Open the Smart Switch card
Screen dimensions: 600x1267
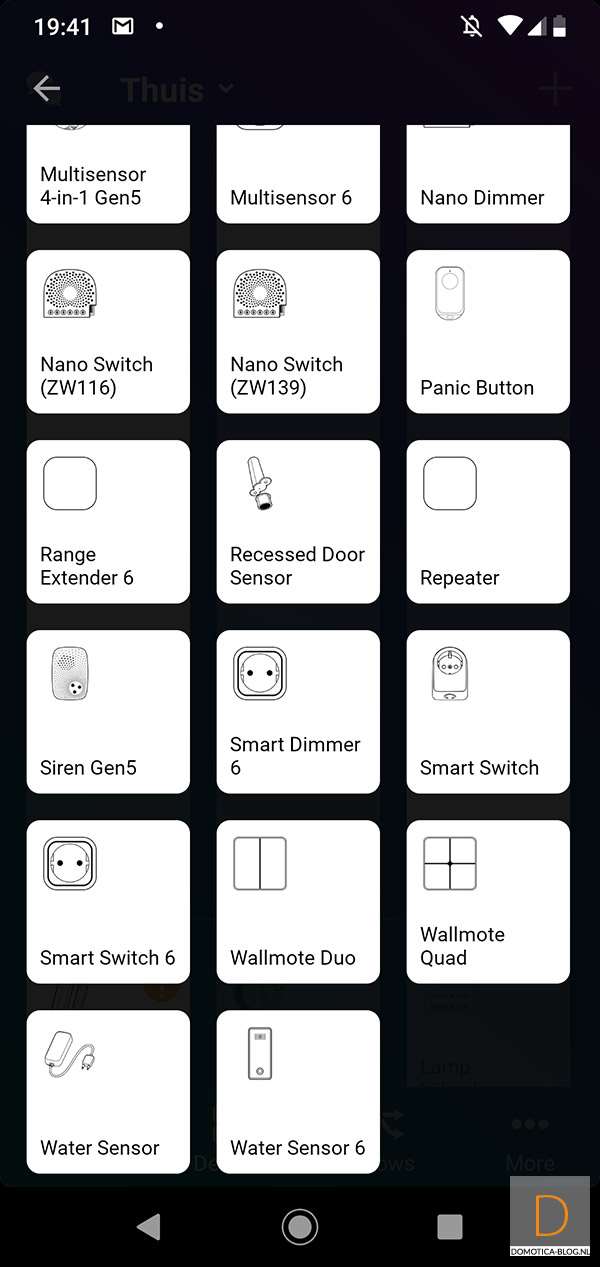[x=488, y=711]
